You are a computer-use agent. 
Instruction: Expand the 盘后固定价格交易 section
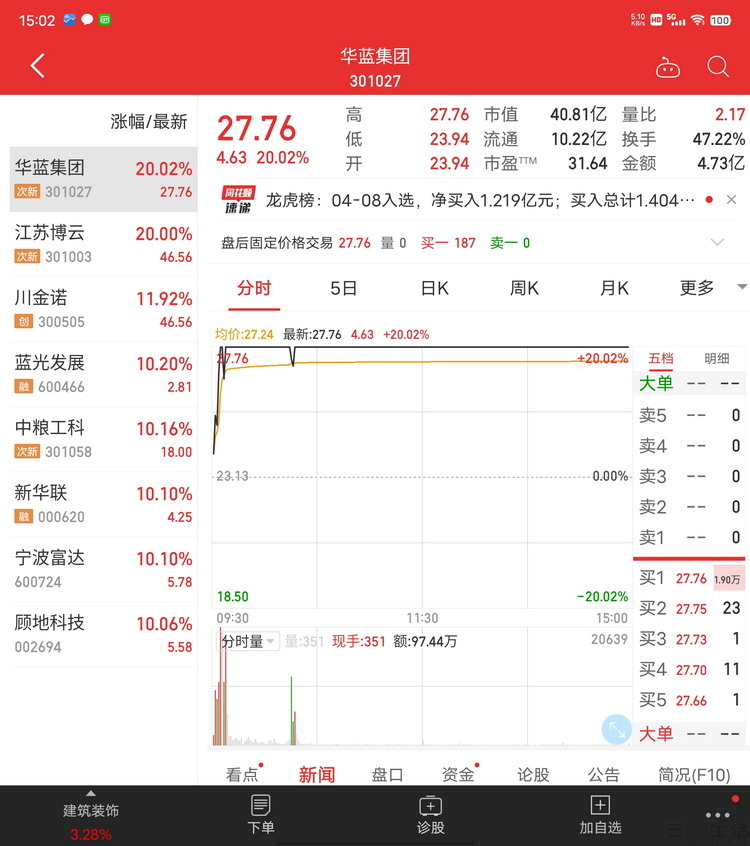click(717, 242)
